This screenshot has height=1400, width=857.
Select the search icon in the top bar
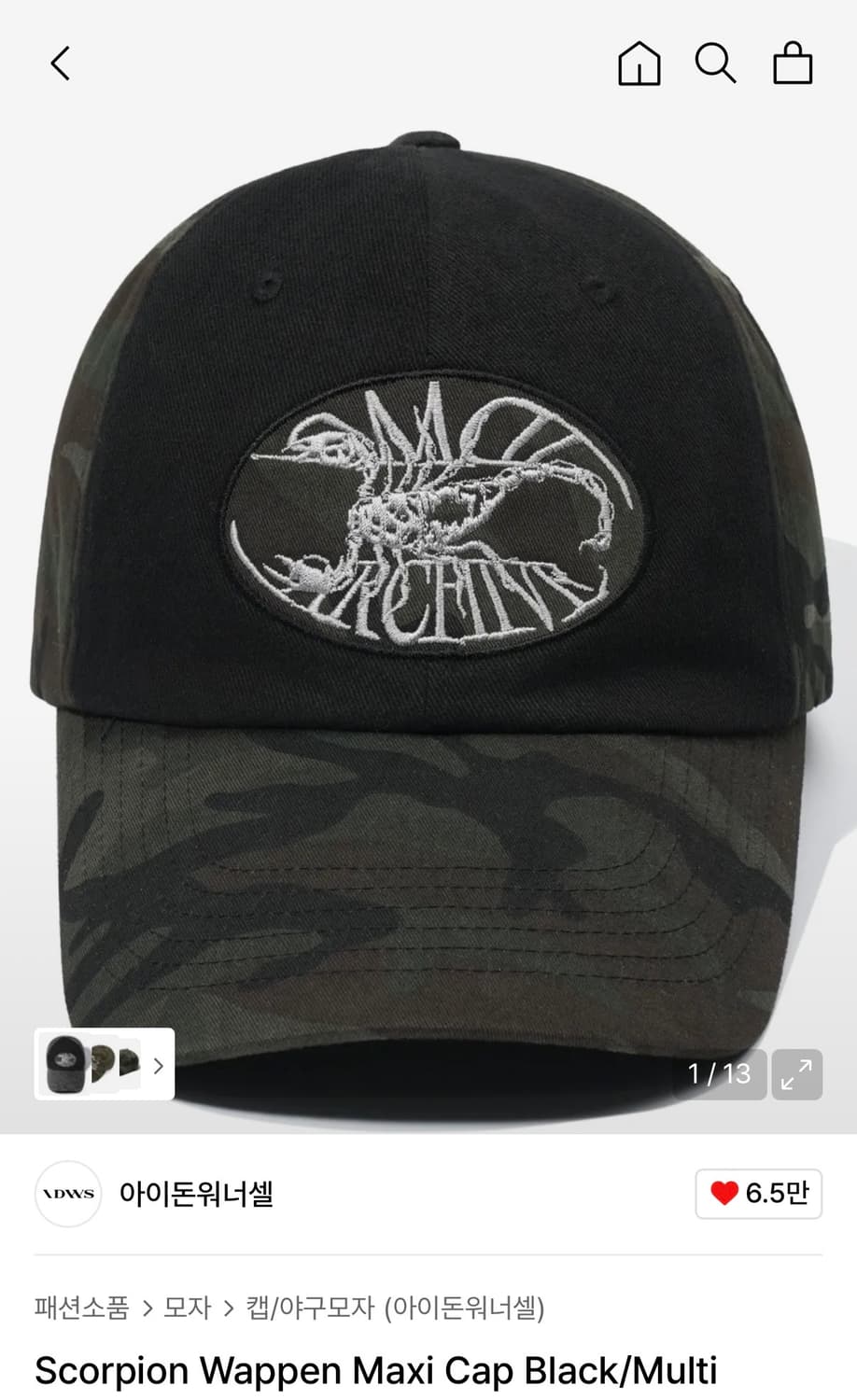click(716, 63)
